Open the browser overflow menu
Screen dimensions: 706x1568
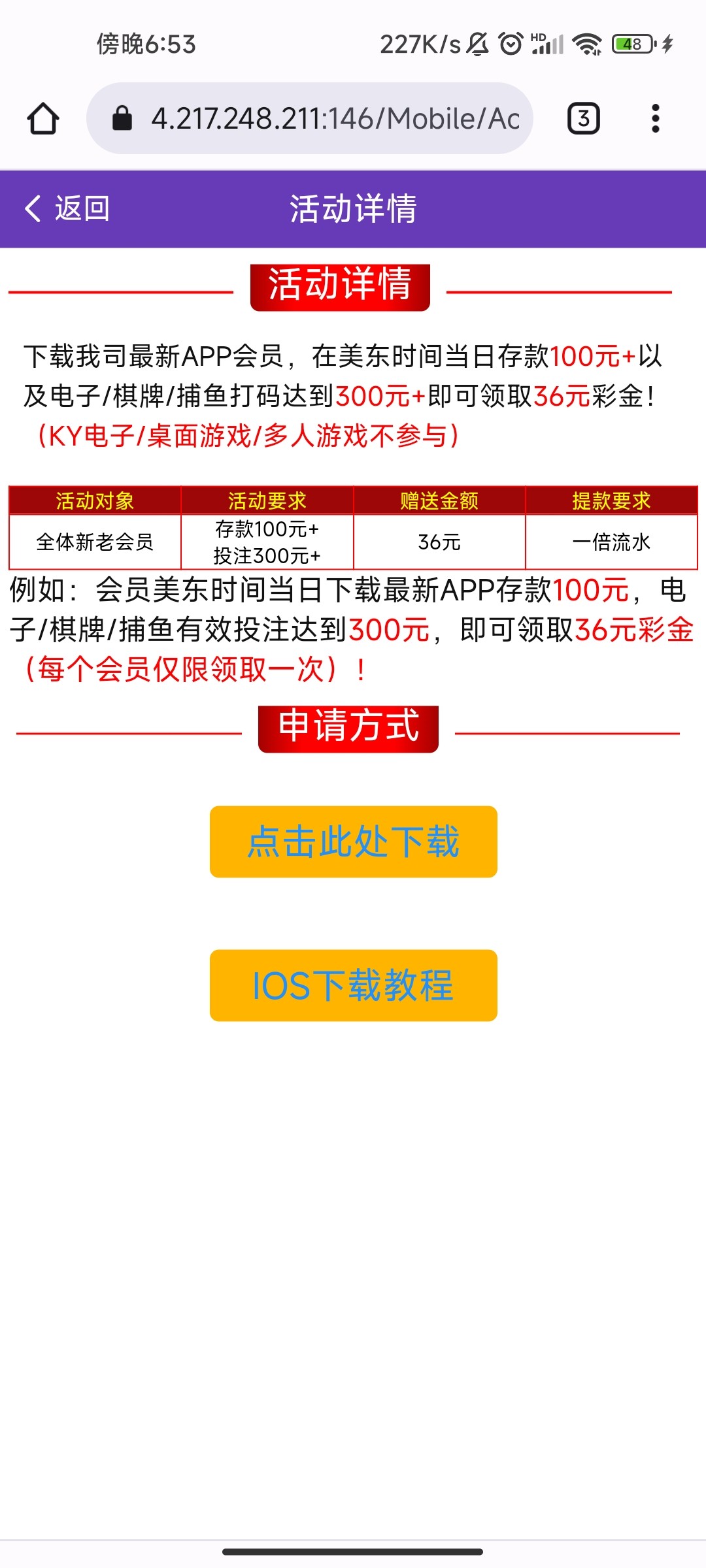655,119
